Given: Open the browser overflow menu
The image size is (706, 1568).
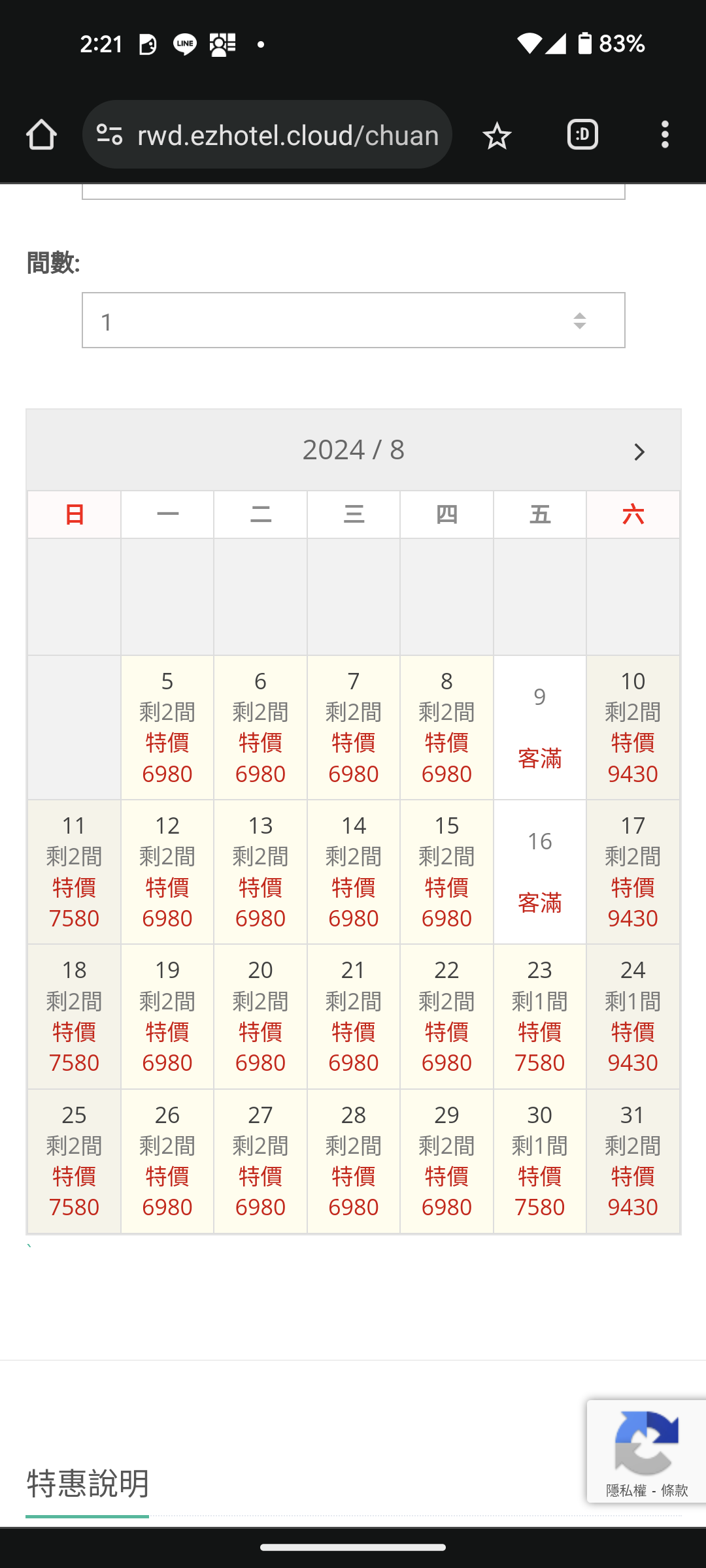Looking at the screenshot, I should click(665, 135).
